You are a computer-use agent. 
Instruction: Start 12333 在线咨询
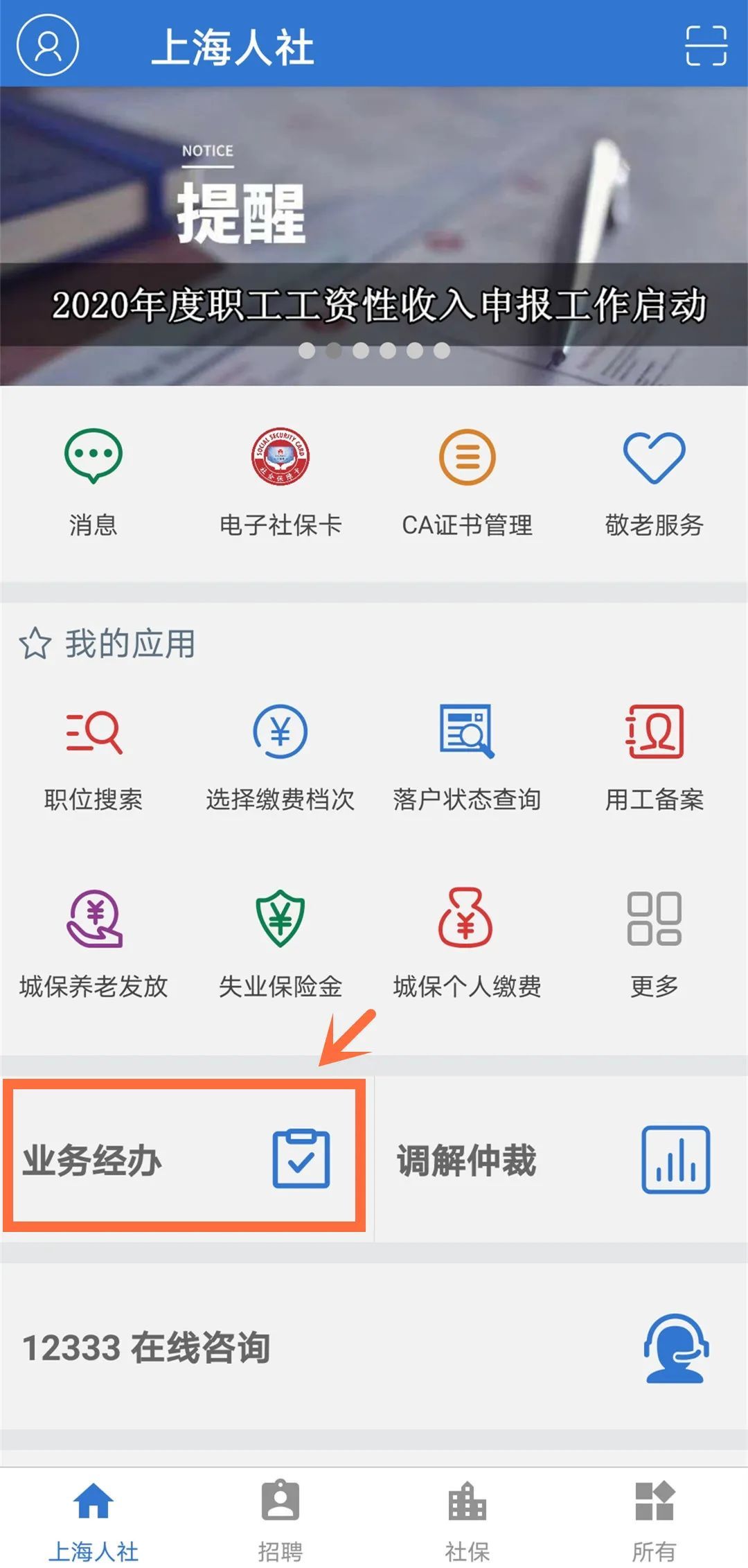click(374, 1348)
